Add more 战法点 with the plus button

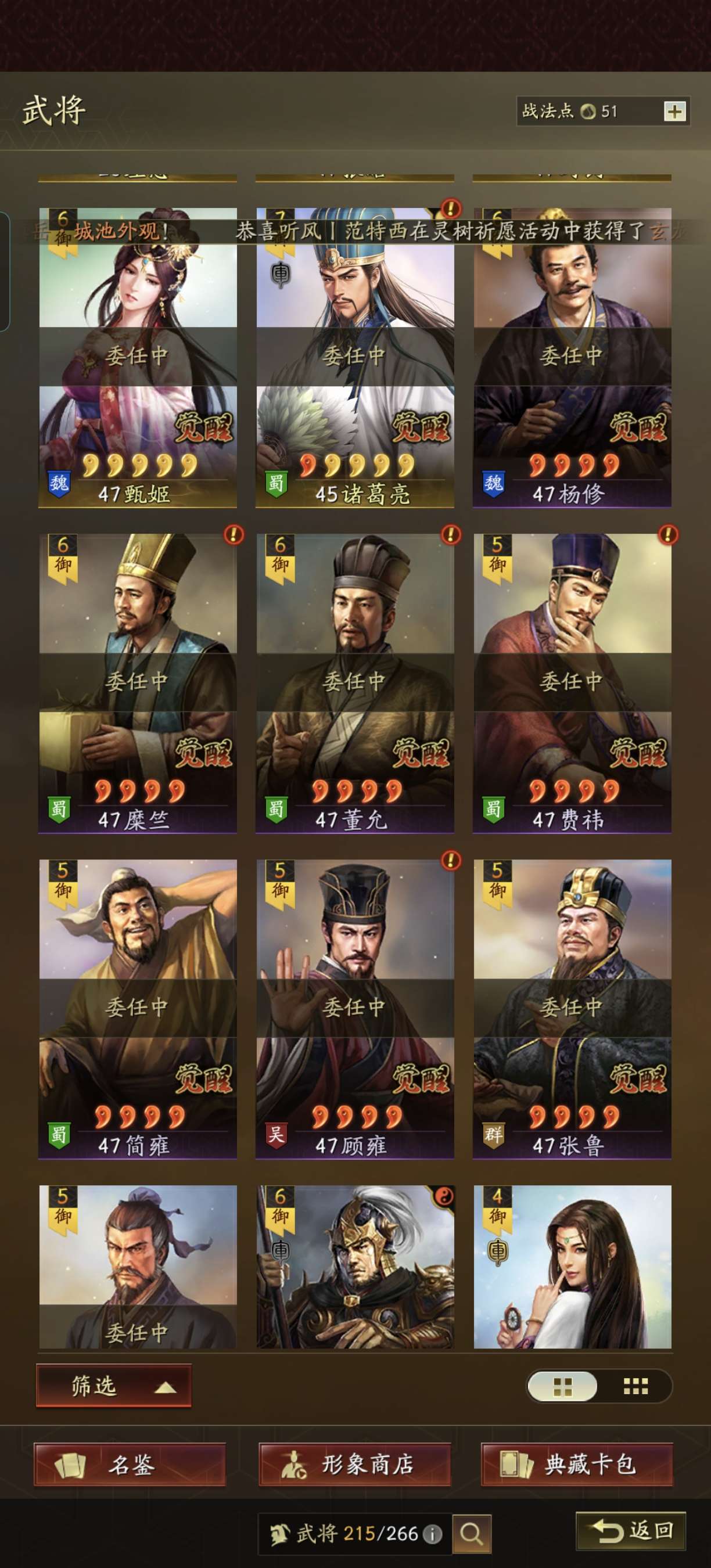[x=674, y=112]
